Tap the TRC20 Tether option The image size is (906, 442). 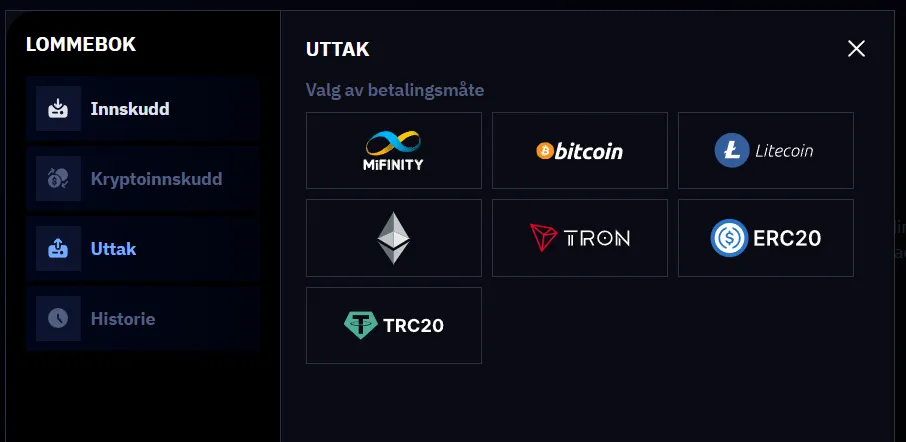click(393, 325)
